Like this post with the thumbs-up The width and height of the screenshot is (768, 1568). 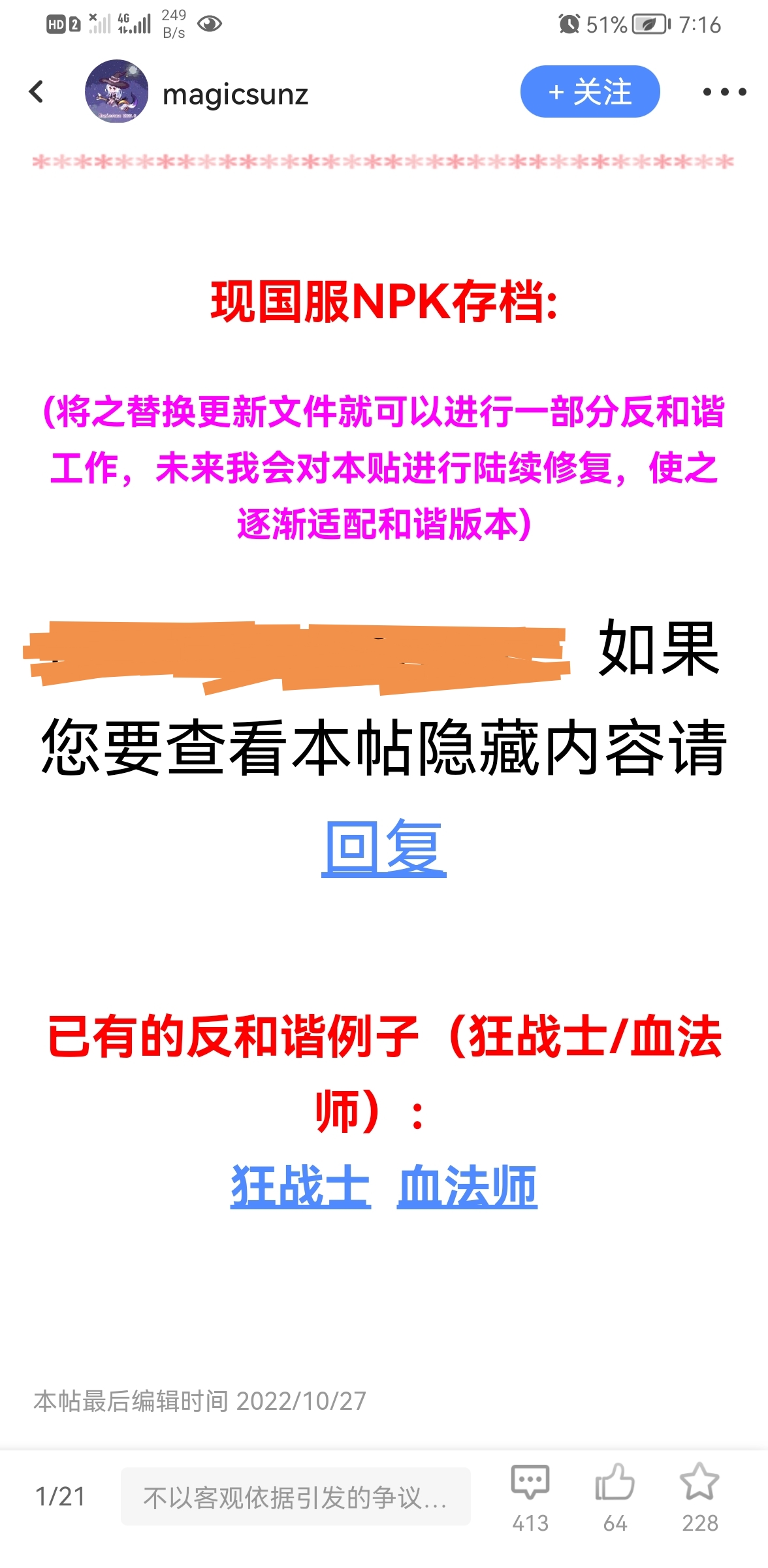coord(615,1496)
